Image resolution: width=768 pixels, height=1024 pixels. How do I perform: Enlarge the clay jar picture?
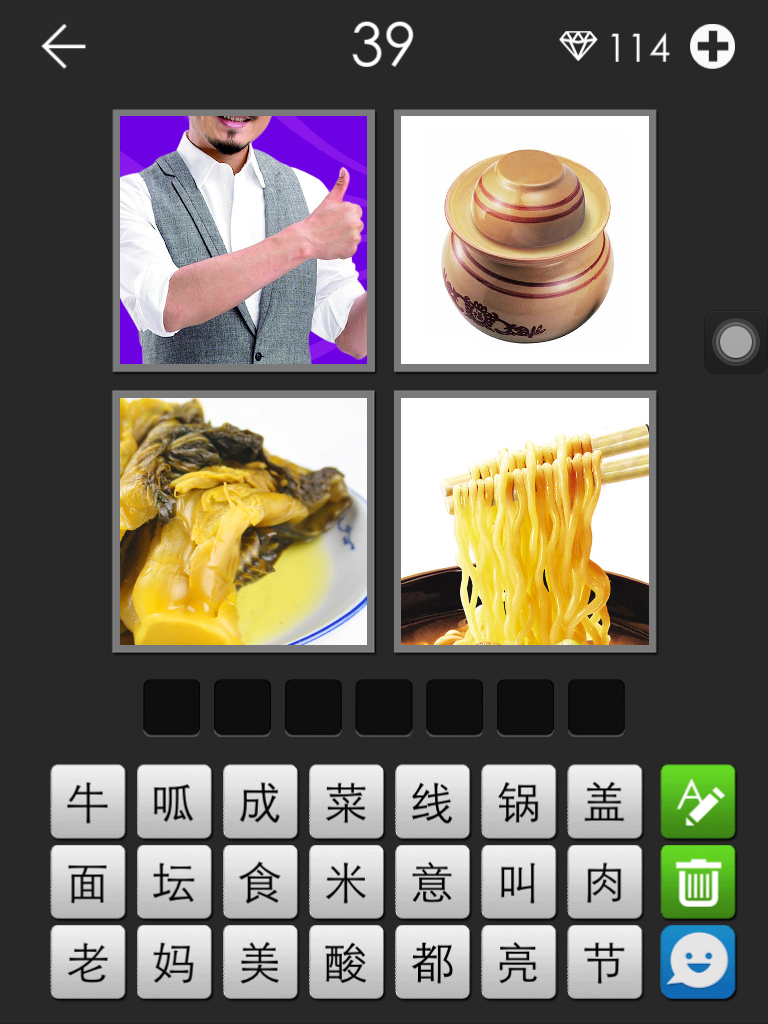[x=525, y=240]
